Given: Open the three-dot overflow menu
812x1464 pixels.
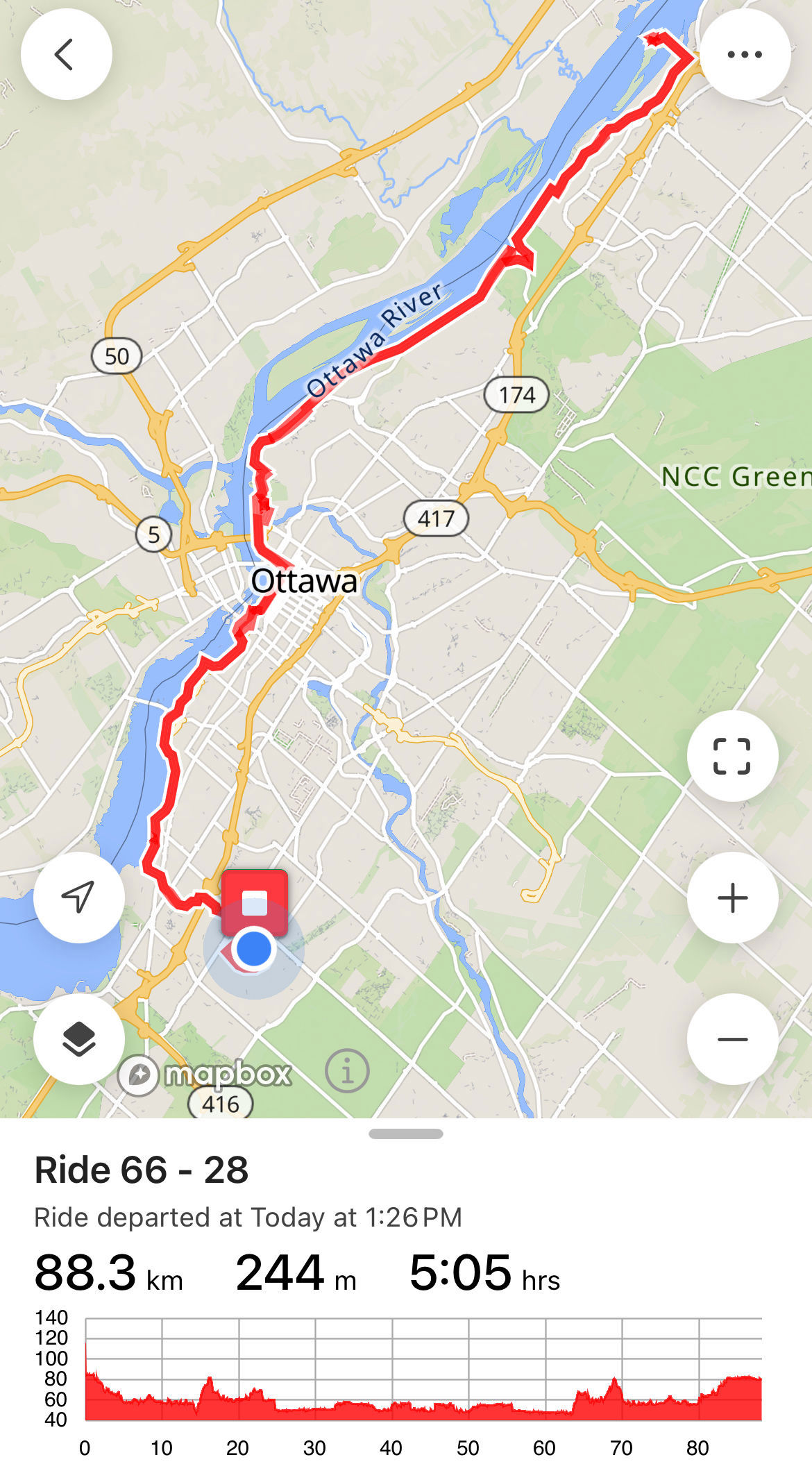Looking at the screenshot, I should point(745,54).
